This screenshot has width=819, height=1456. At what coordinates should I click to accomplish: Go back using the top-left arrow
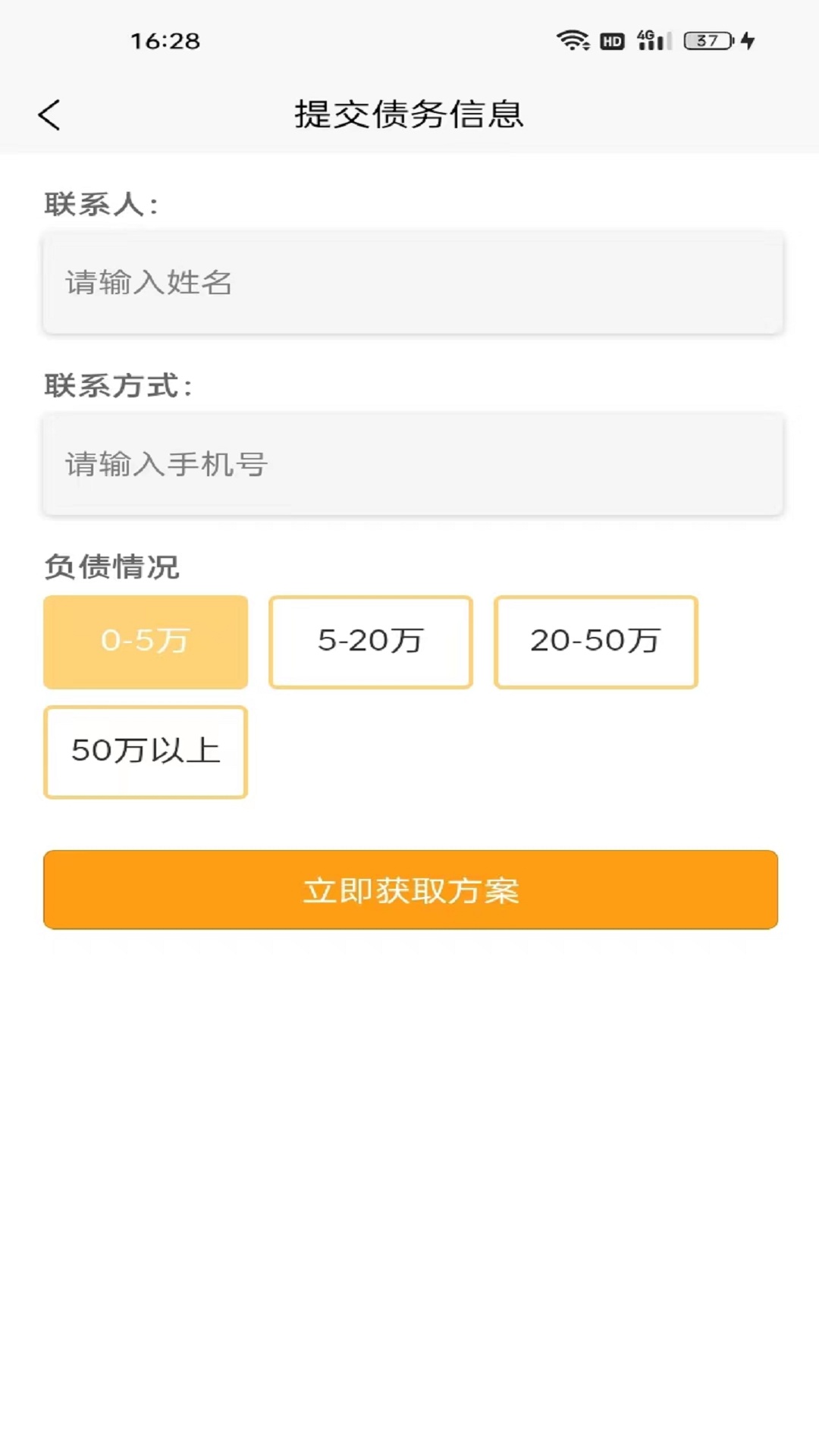(x=49, y=115)
